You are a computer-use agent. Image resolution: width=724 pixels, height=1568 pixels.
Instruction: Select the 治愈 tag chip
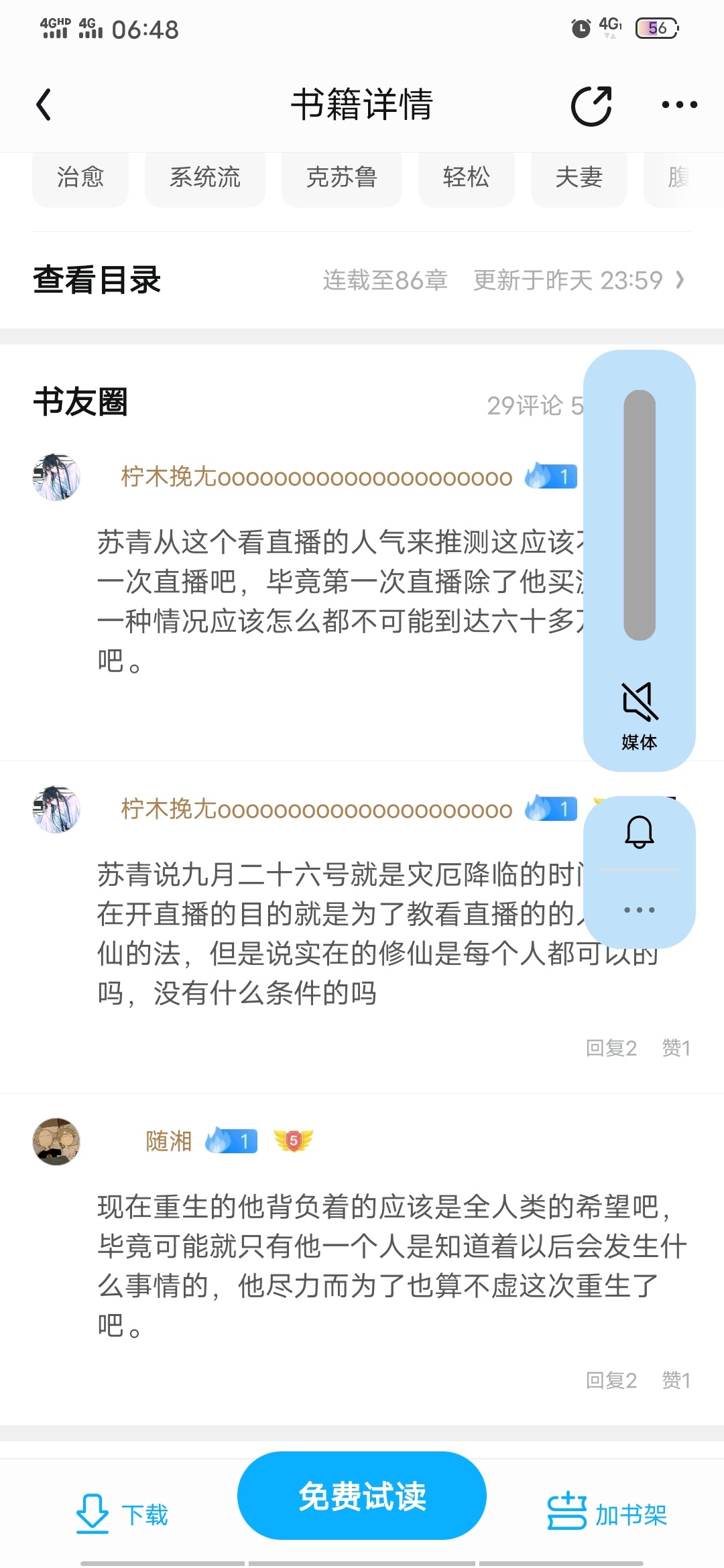pos(80,178)
